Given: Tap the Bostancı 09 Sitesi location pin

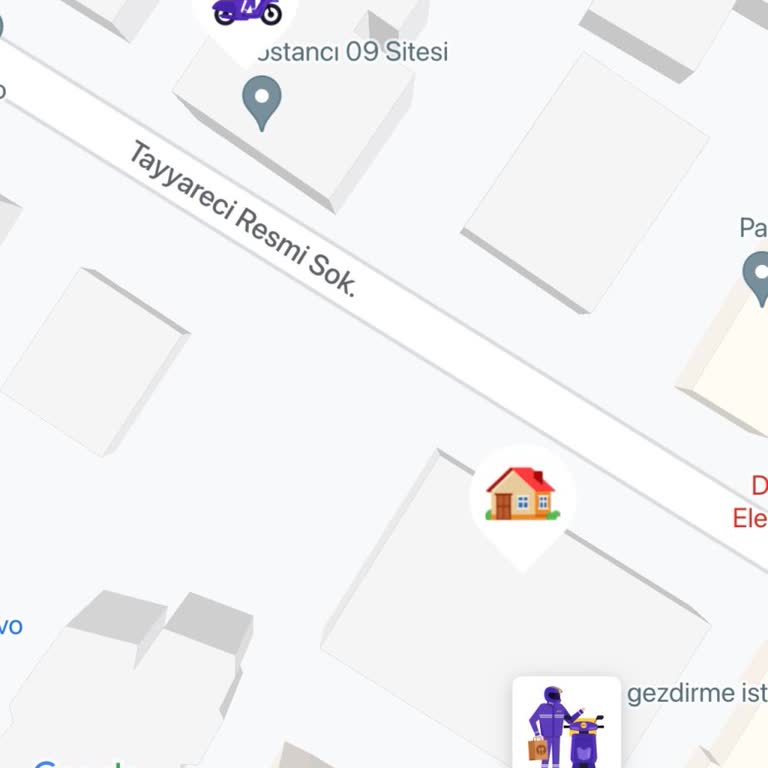Looking at the screenshot, I should [262, 101].
